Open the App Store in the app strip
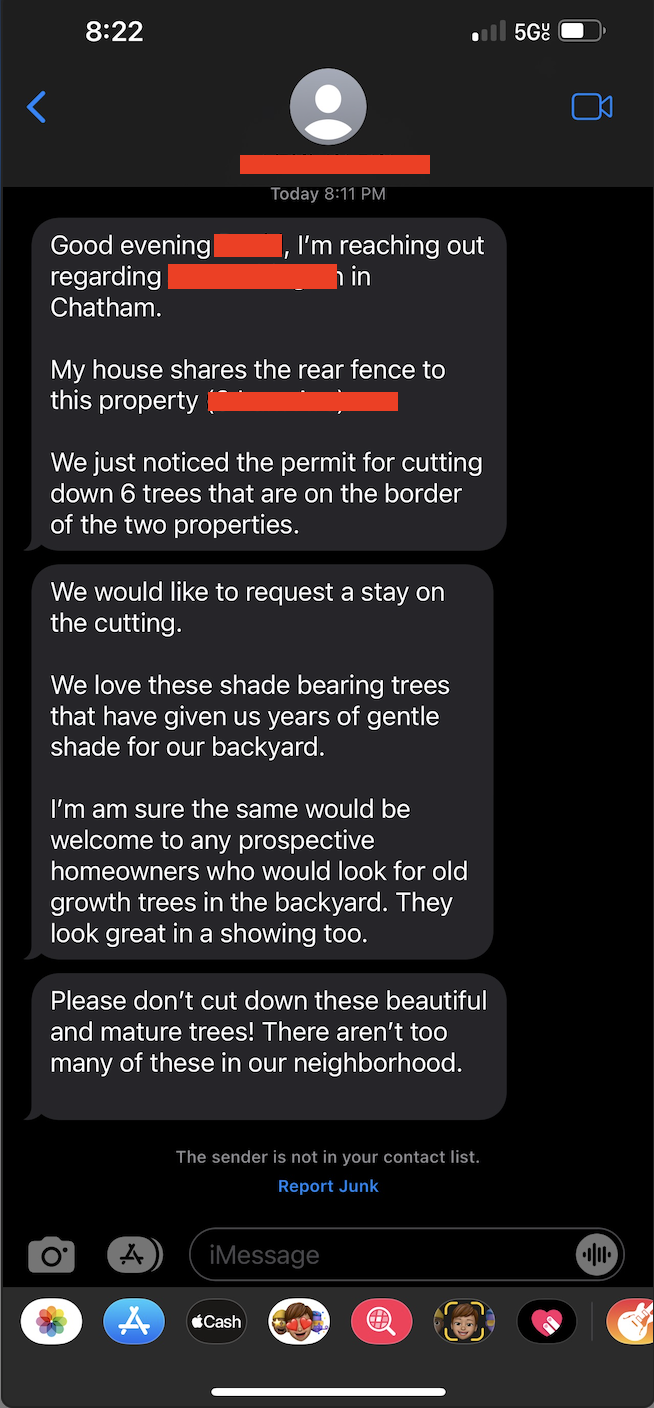This screenshot has width=654, height=1408. 133,1322
